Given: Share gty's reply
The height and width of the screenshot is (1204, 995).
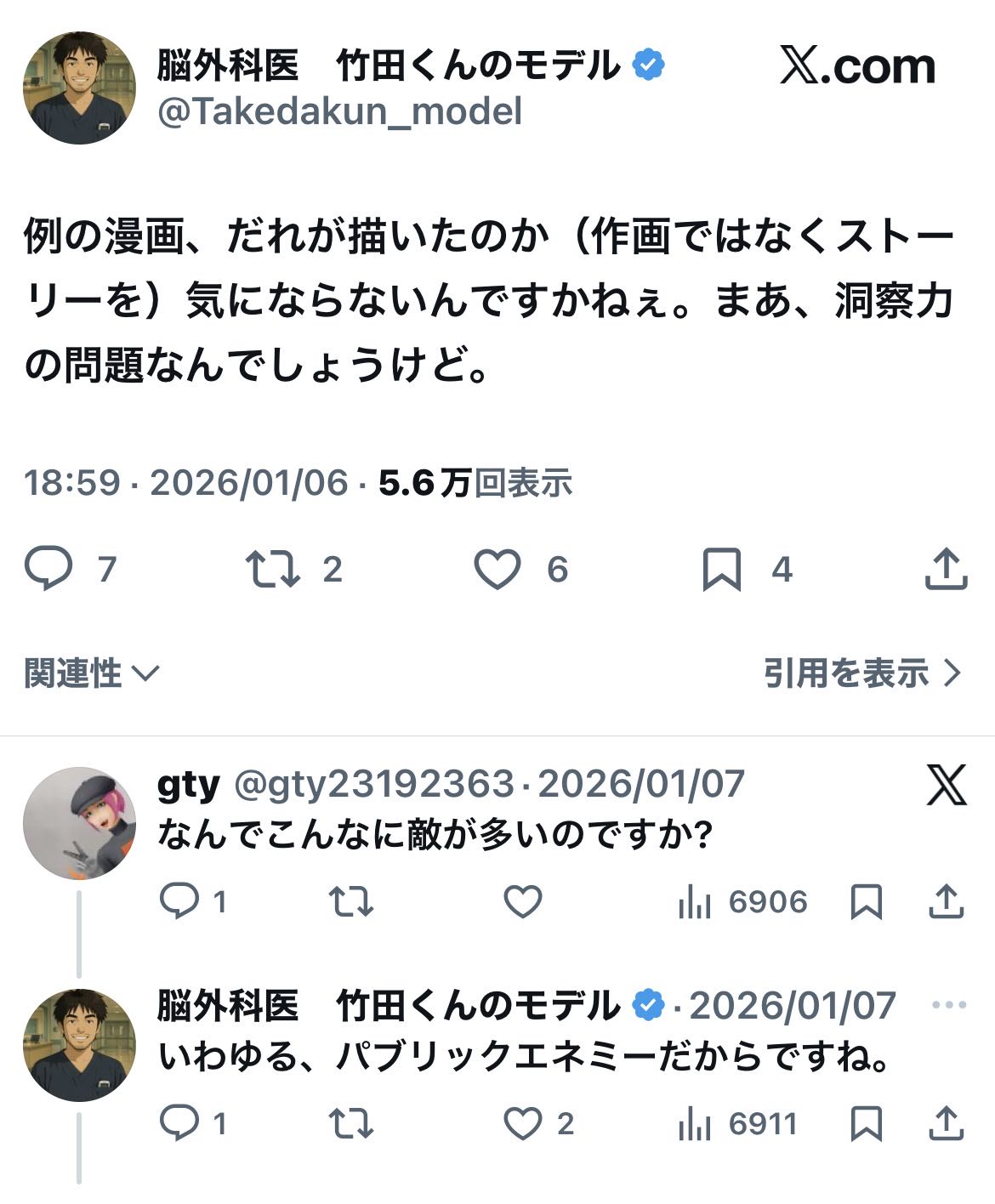Looking at the screenshot, I should click(946, 901).
